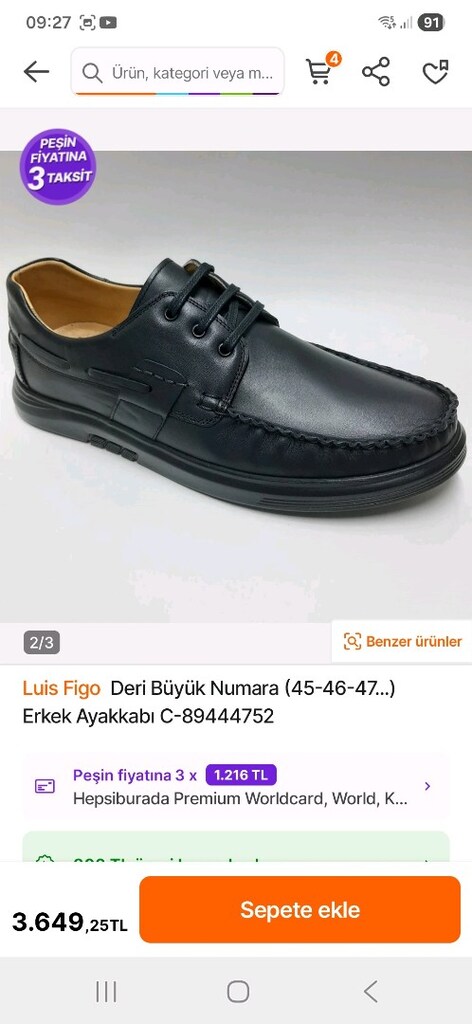
Task: Open the Luis Figo brand link
Action: coord(61,688)
